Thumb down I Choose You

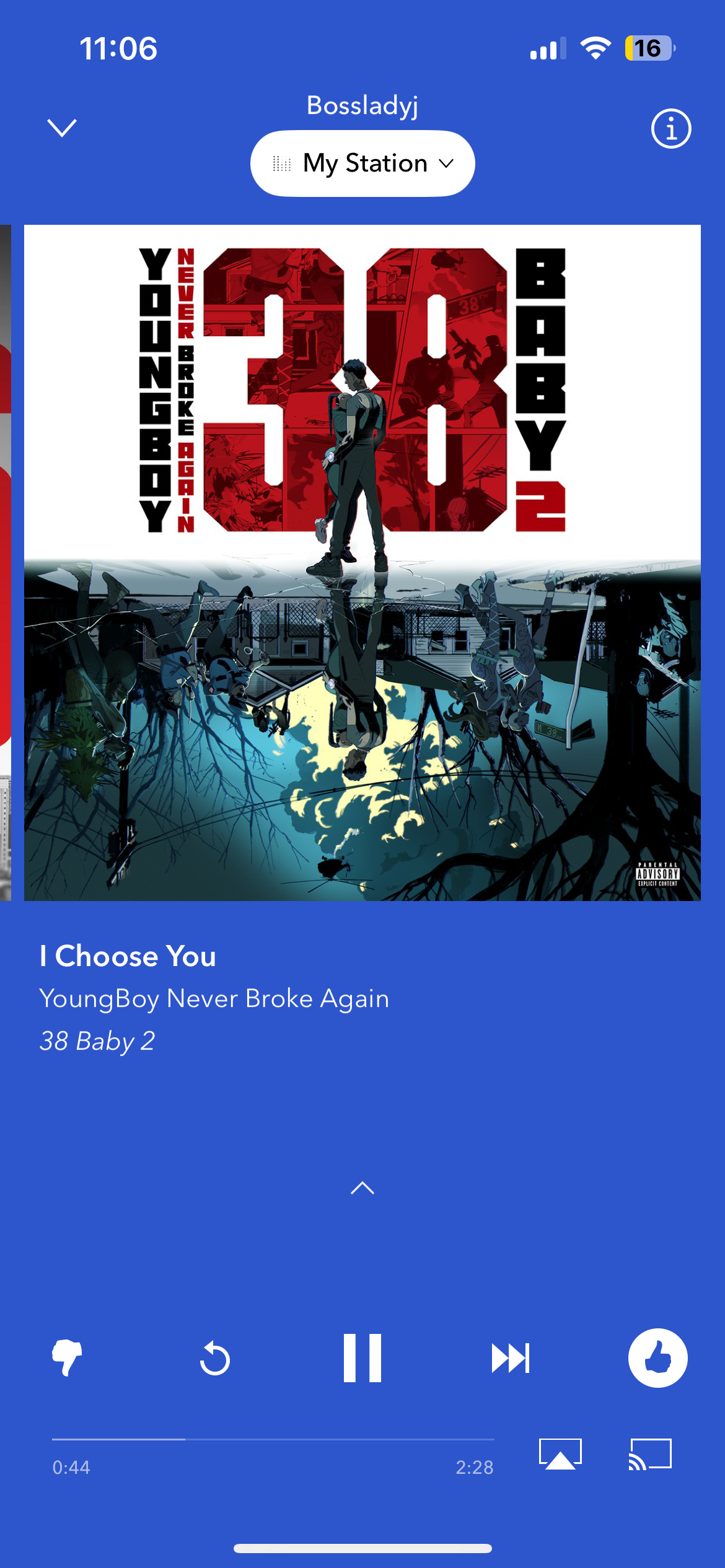(67, 1357)
